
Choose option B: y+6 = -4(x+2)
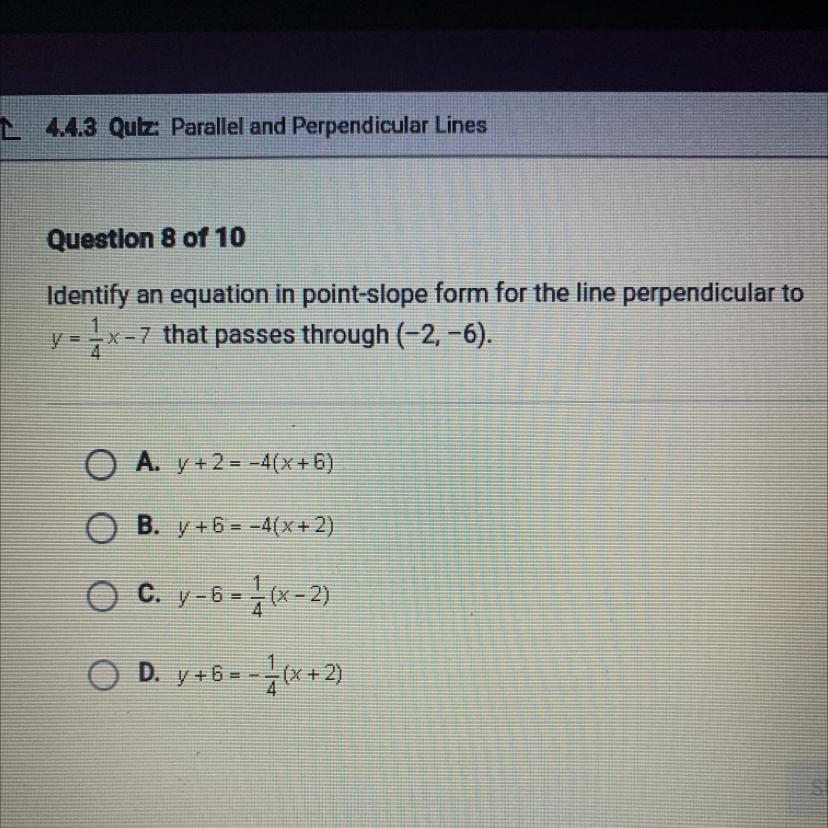click(99, 528)
